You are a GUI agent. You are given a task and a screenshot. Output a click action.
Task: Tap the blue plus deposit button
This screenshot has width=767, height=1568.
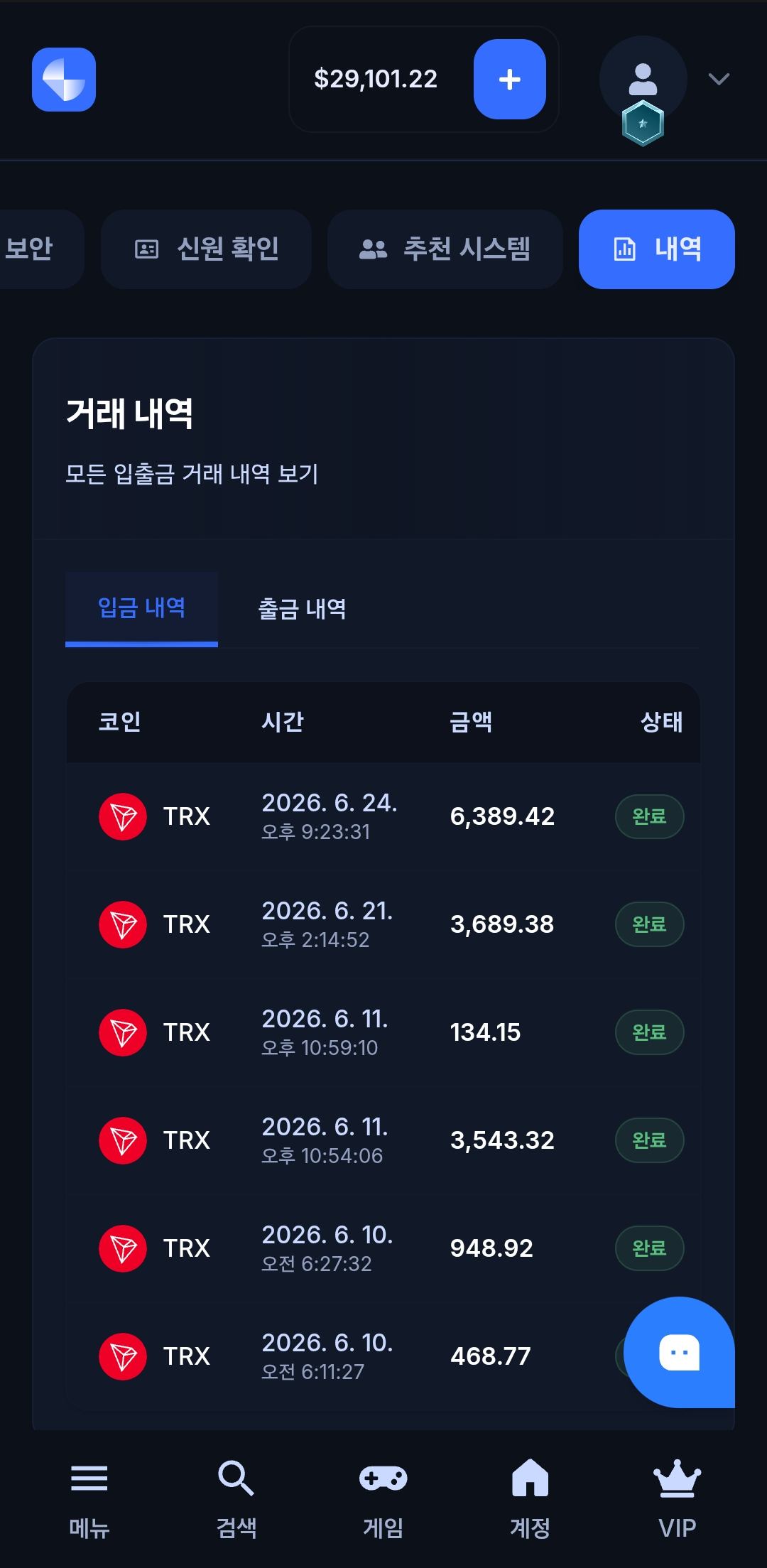(509, 79)
